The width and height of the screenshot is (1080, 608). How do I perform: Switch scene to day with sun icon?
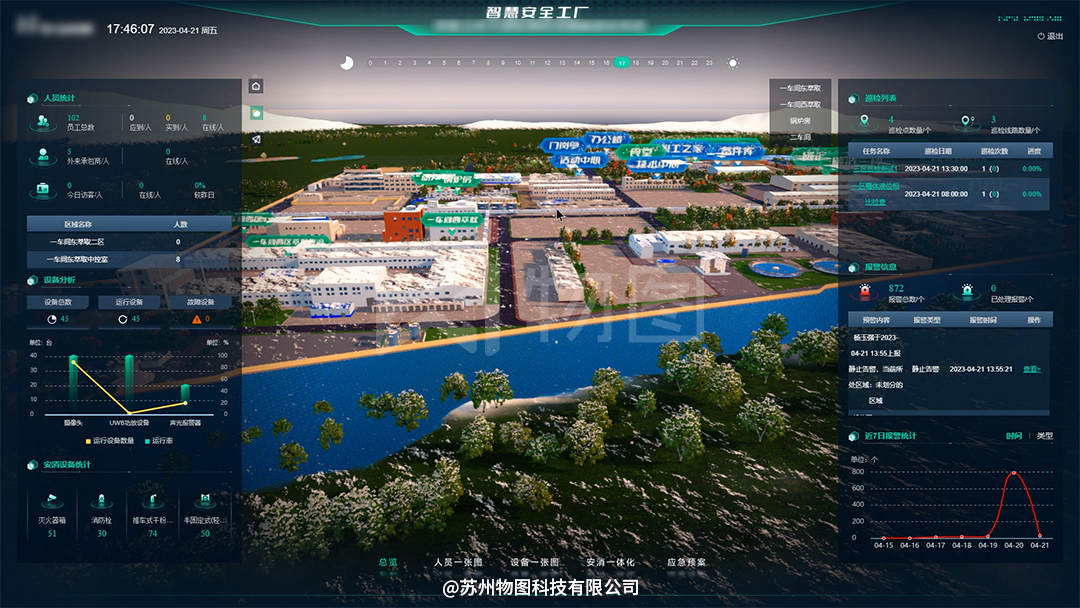click(x=733, y=63)
